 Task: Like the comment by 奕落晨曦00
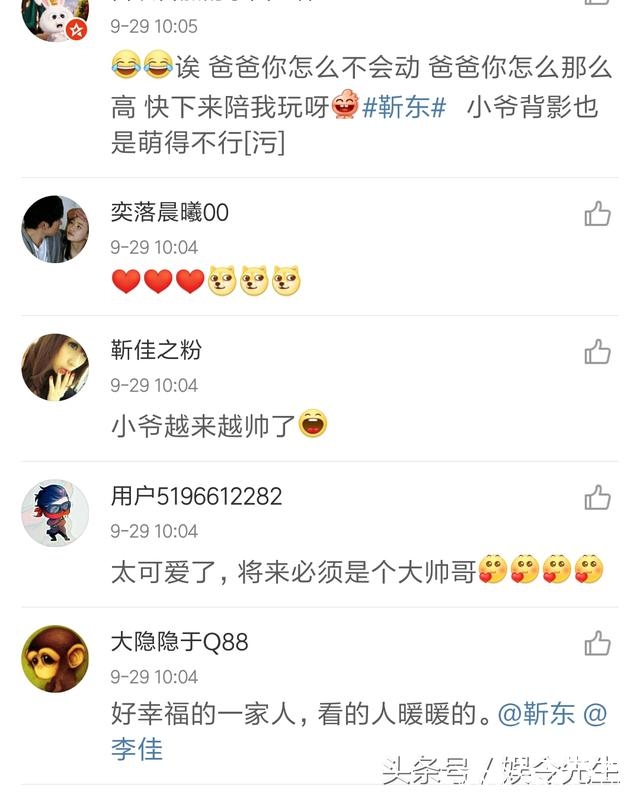pos(597,213)
